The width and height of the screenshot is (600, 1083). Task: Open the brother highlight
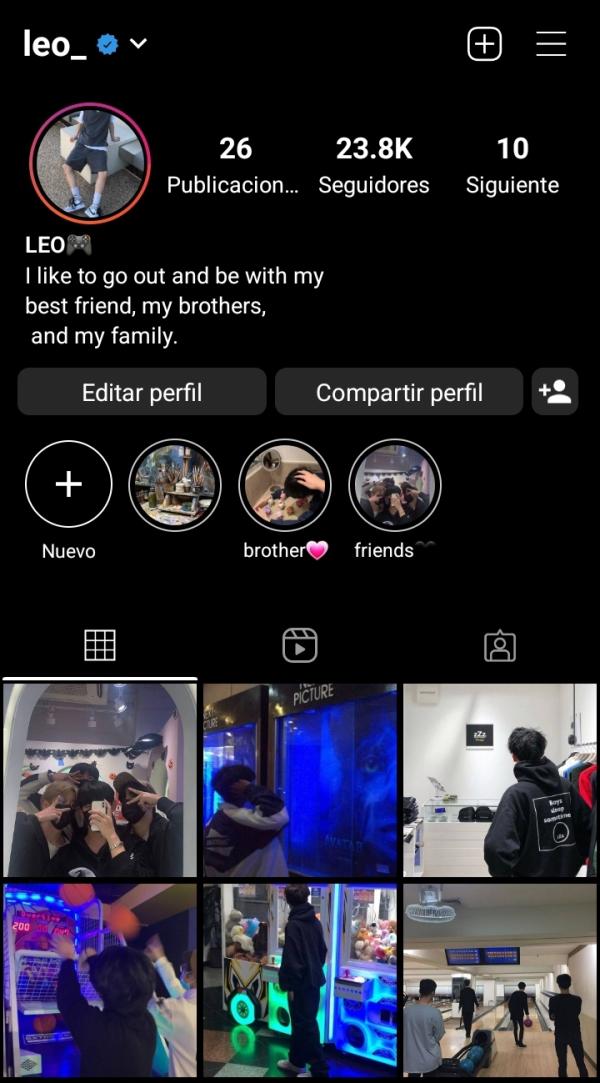[285, 485]
